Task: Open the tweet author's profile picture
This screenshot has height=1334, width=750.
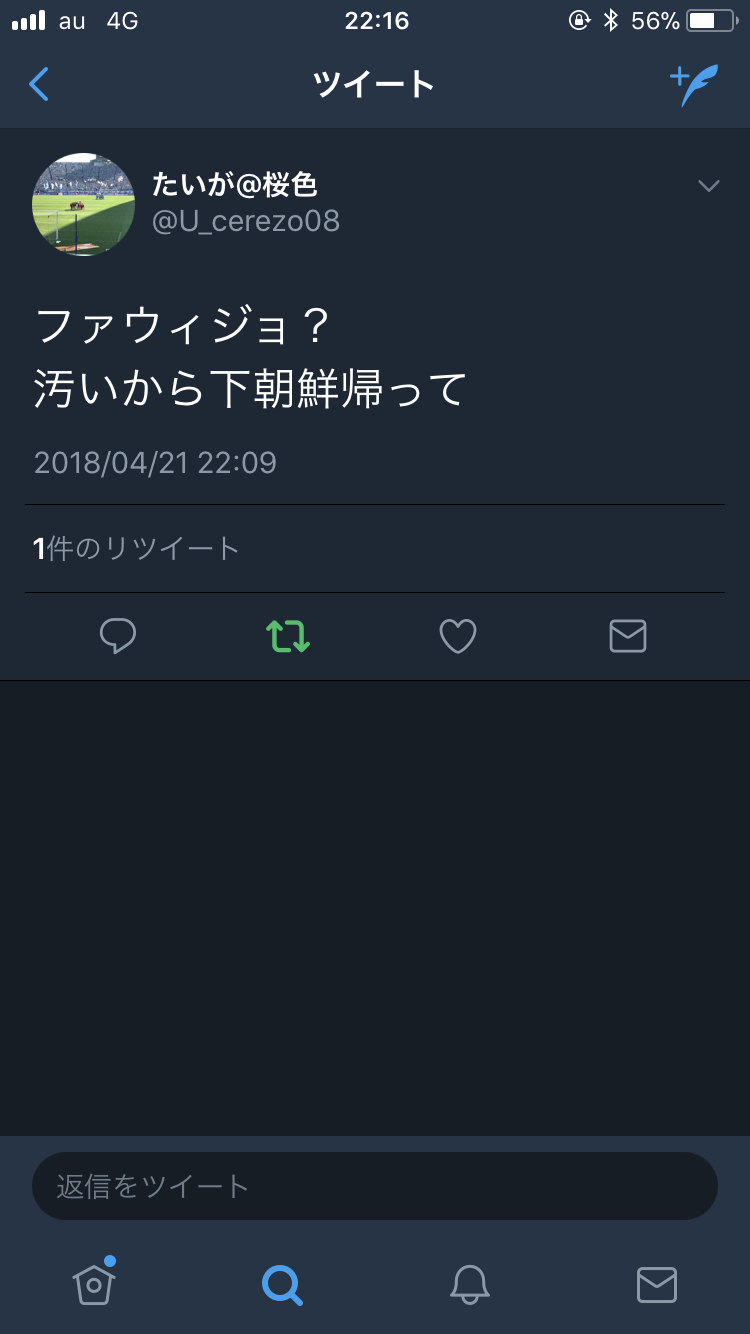Action: coord(84,204)
